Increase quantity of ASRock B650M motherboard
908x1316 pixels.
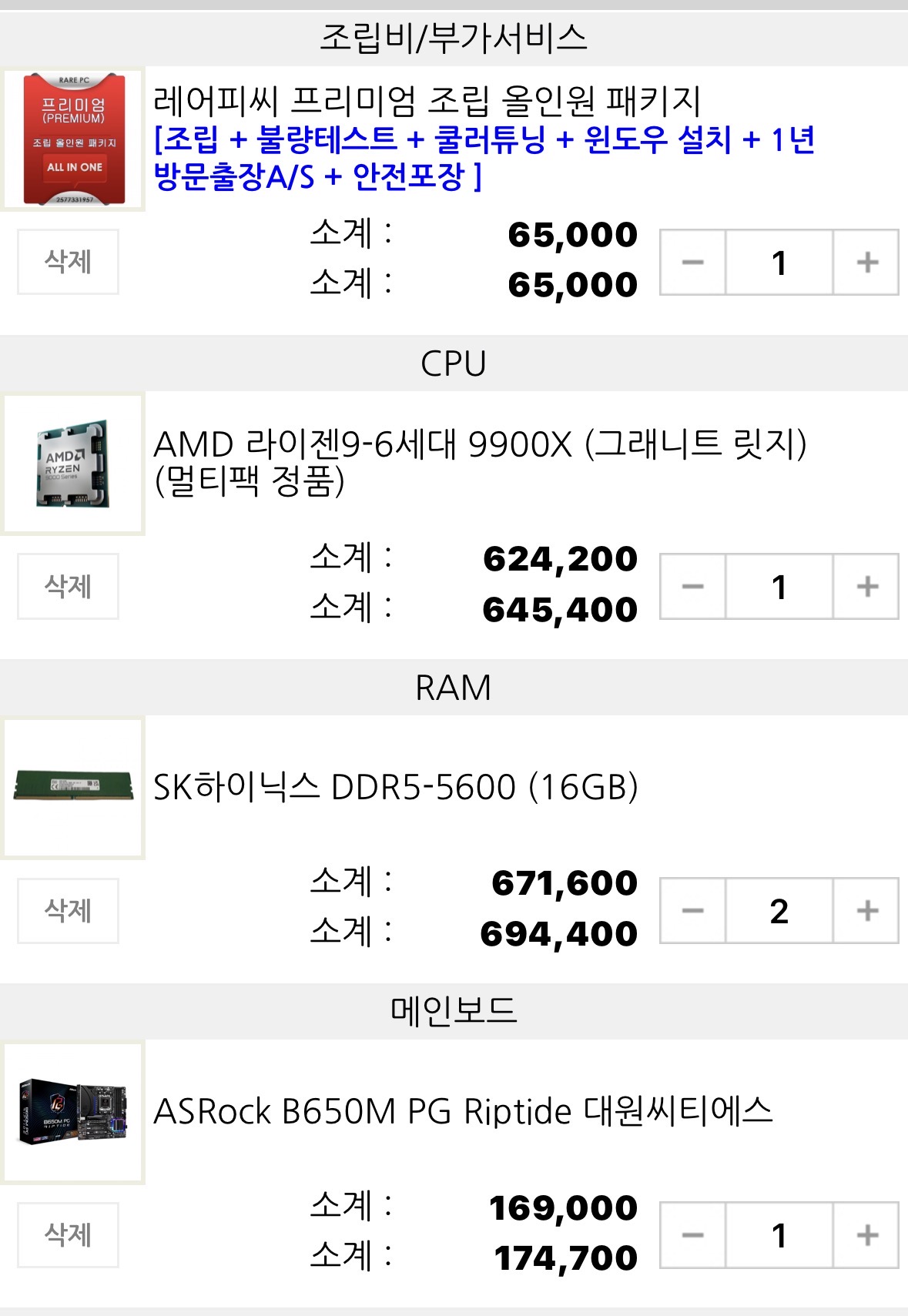pos(866,1235)
